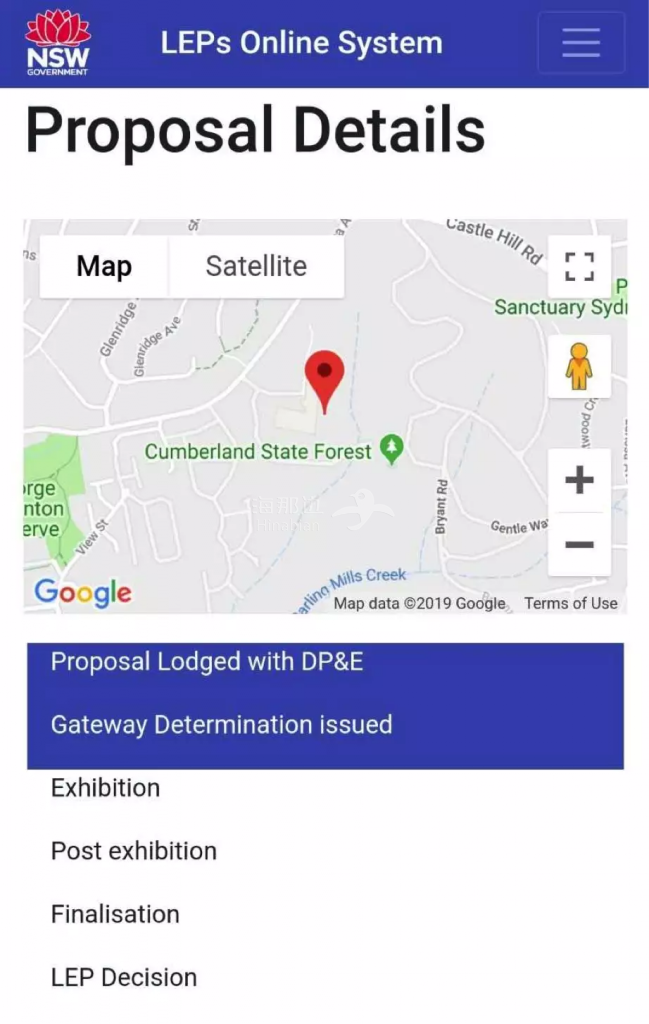The height and width of the screenshot is (1024, 649).
Task: Switch the map to Satellite view
Action: tap(256, 266)
